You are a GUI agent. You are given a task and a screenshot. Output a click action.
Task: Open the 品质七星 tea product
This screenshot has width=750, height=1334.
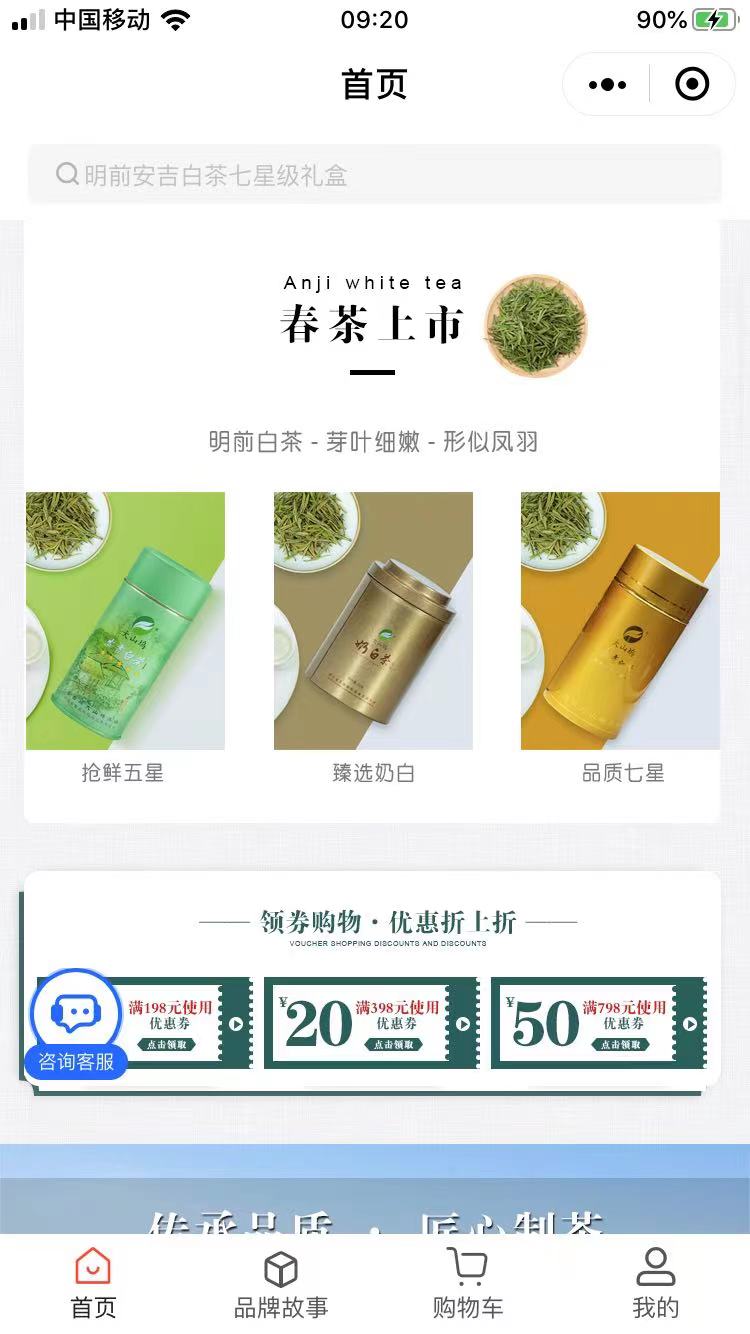tap(620, 620)
